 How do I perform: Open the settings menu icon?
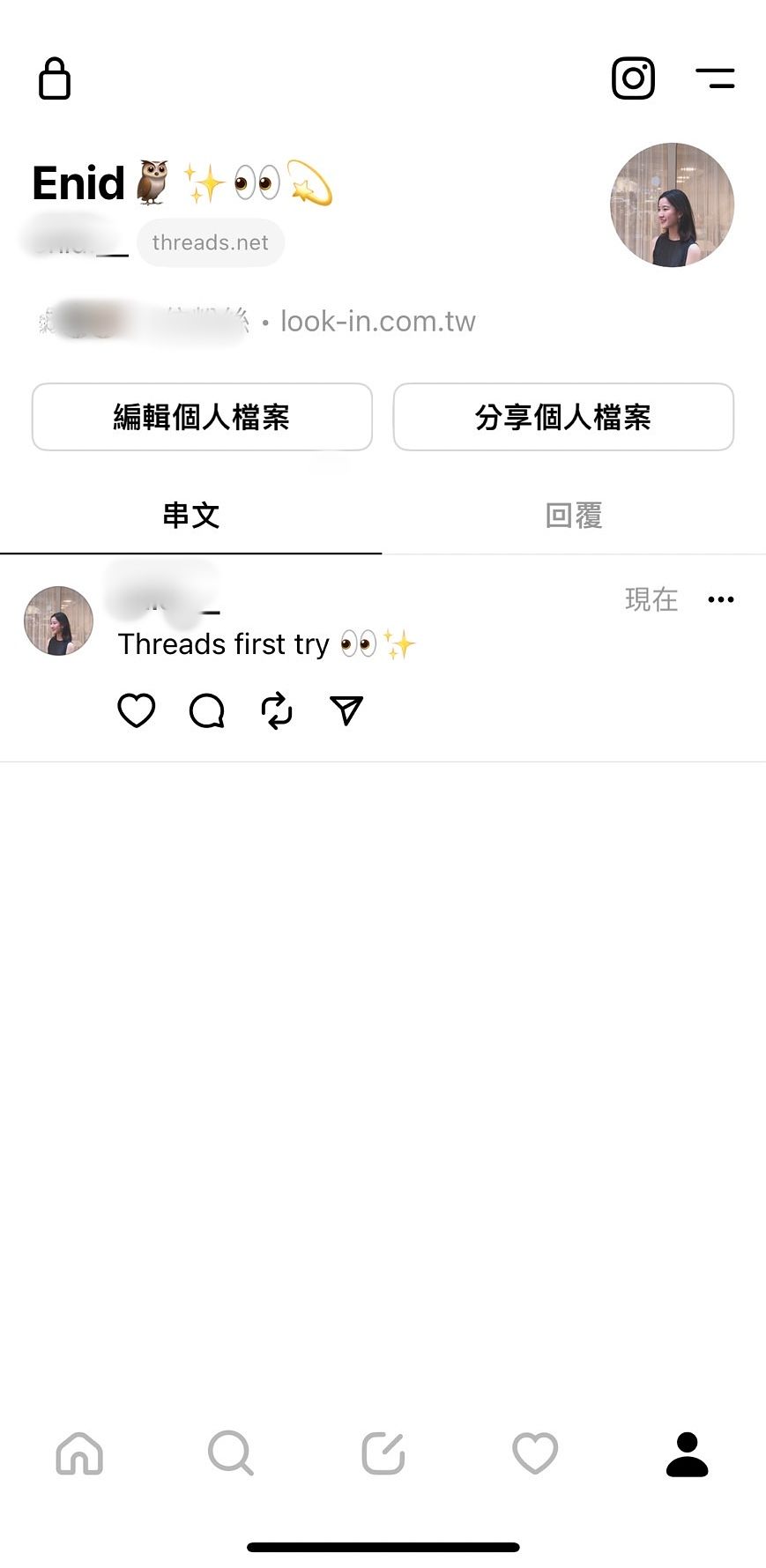pyautogui.click(x=715, y=78)
